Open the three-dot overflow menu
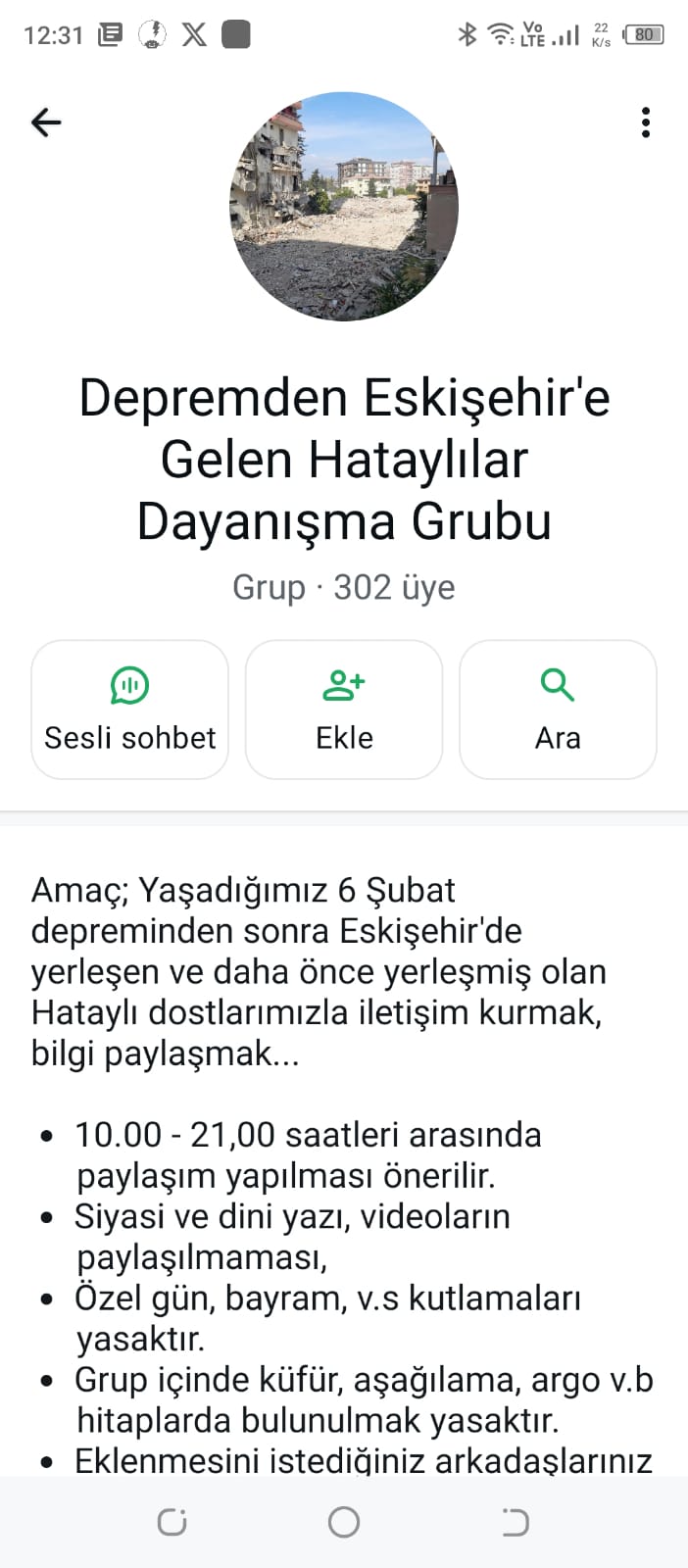Viewport: 688px width, 1568px height. (x=645, y=122)
